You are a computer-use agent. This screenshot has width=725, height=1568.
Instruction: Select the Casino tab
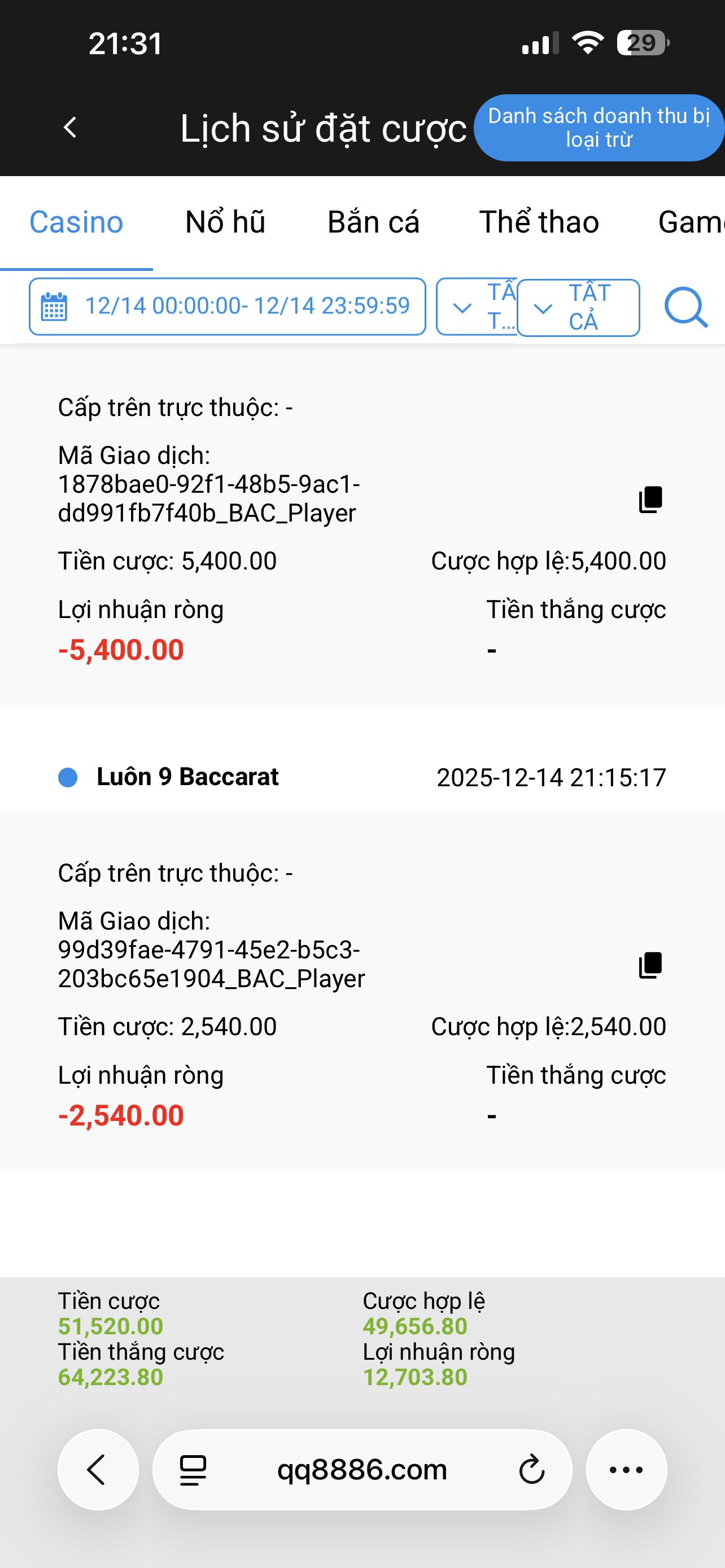pos(76,222)
